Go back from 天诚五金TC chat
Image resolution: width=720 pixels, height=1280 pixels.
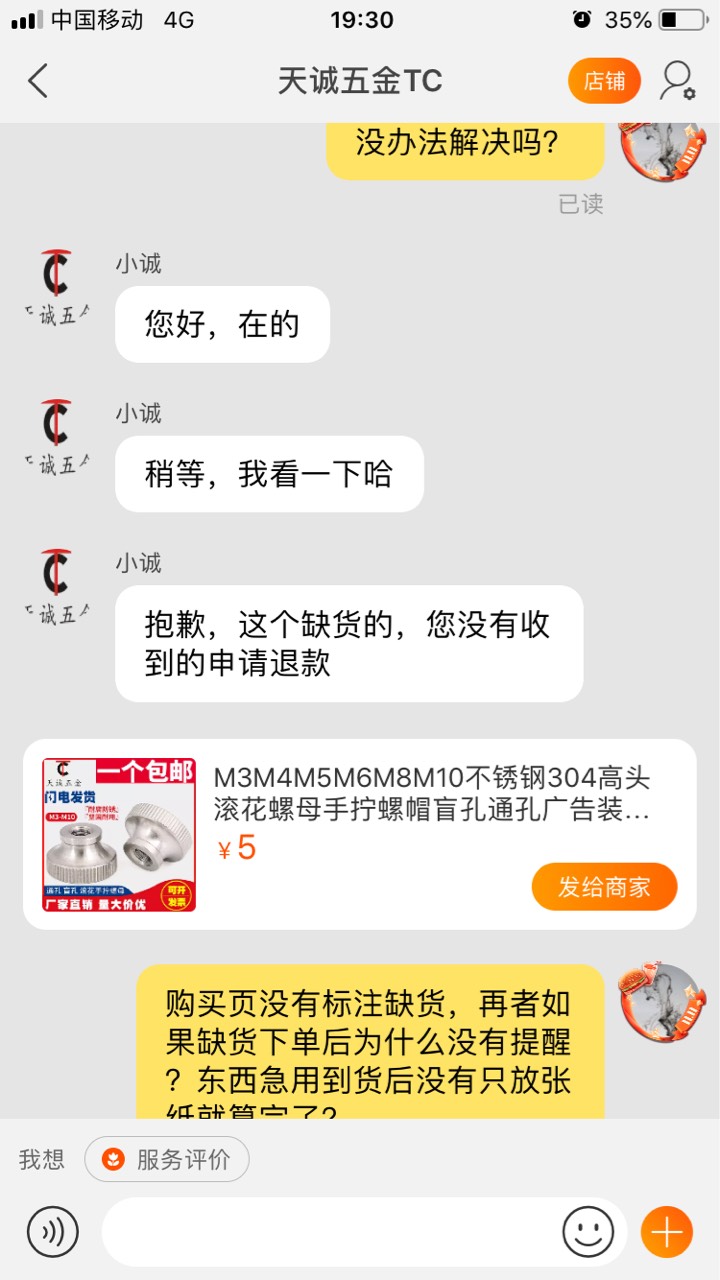pyautogui.click(x=38, y=81)
